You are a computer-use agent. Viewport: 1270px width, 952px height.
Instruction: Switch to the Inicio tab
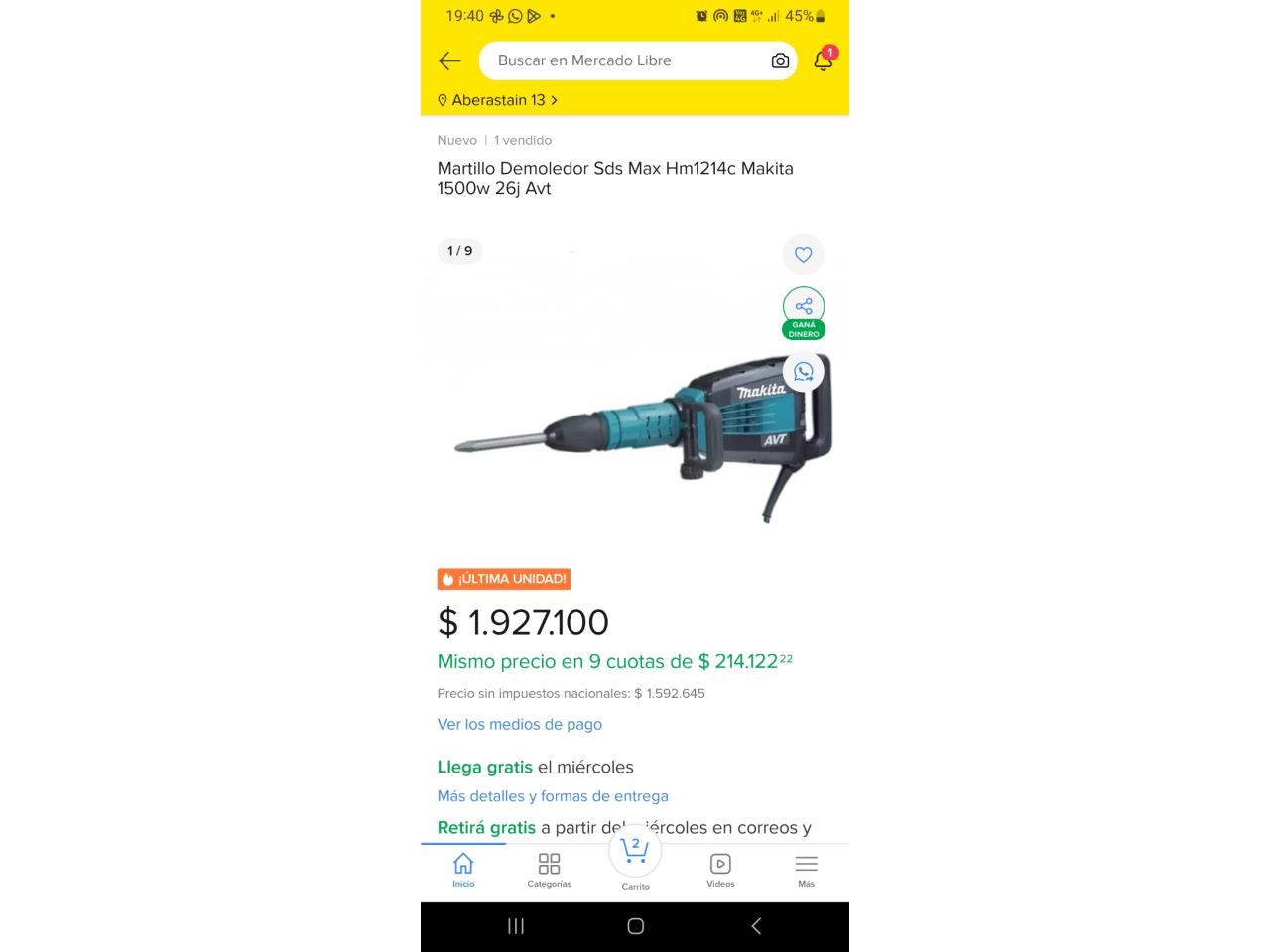pyautogui.click(x=463, y=869)
